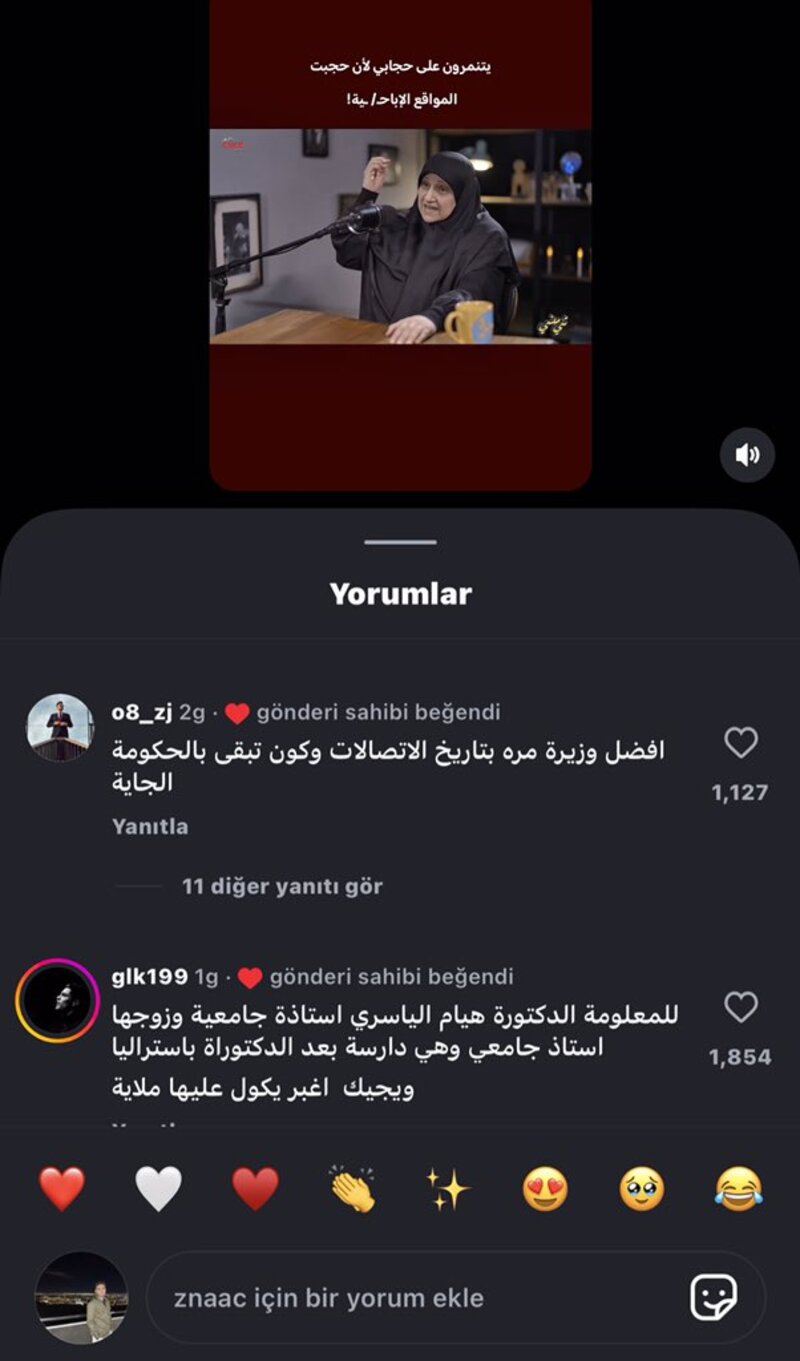Like the comment by glk199
The width and height of the screenshot is (800, 1361).
[x=740, y=1007]
